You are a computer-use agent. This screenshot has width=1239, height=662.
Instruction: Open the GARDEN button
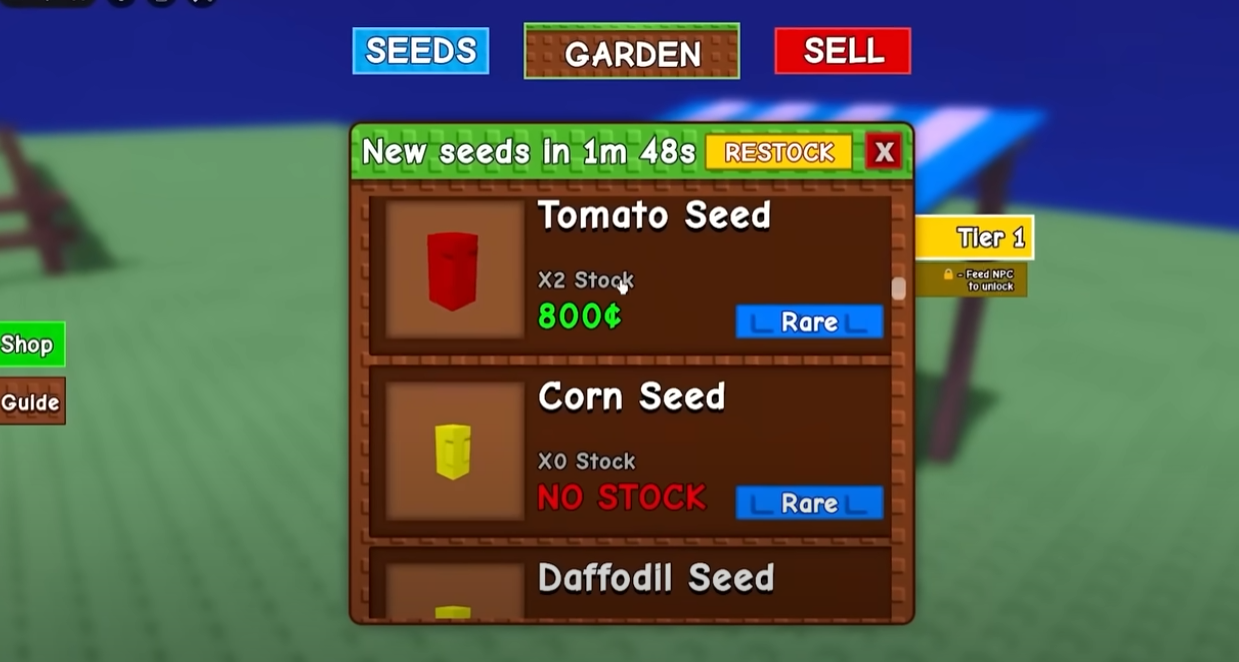click(632, 52)
